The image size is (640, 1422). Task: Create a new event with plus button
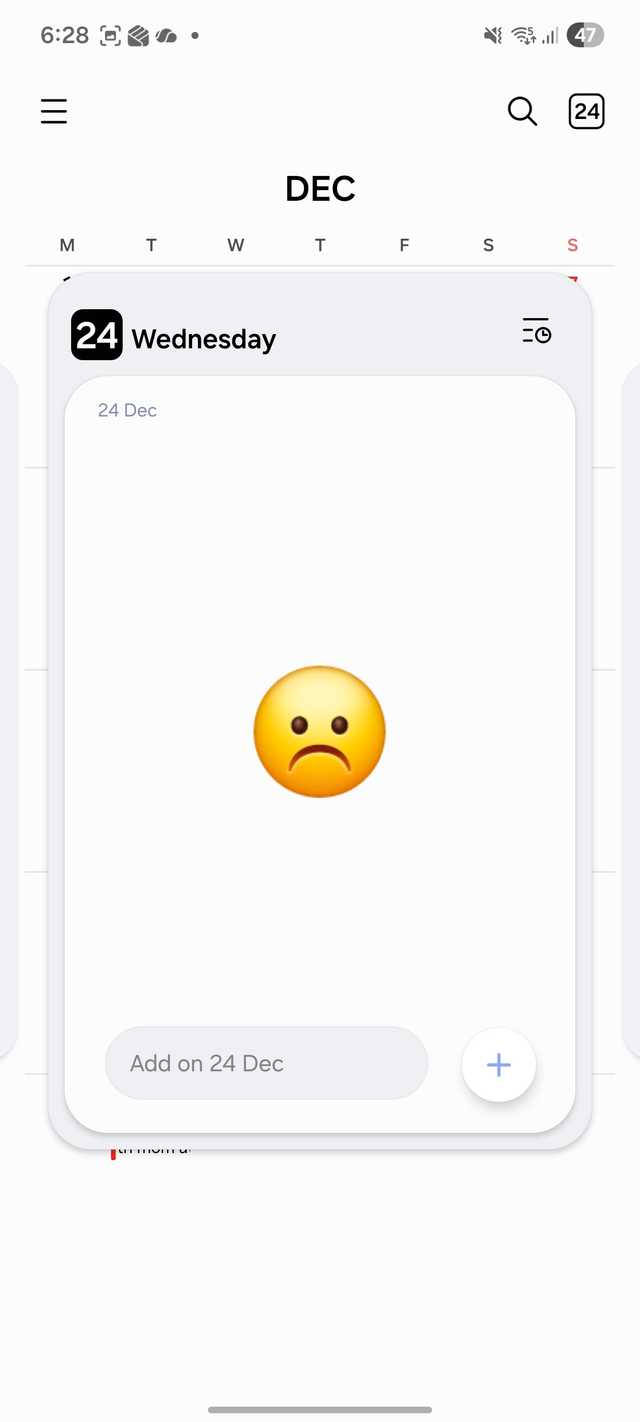[498, 1065]
